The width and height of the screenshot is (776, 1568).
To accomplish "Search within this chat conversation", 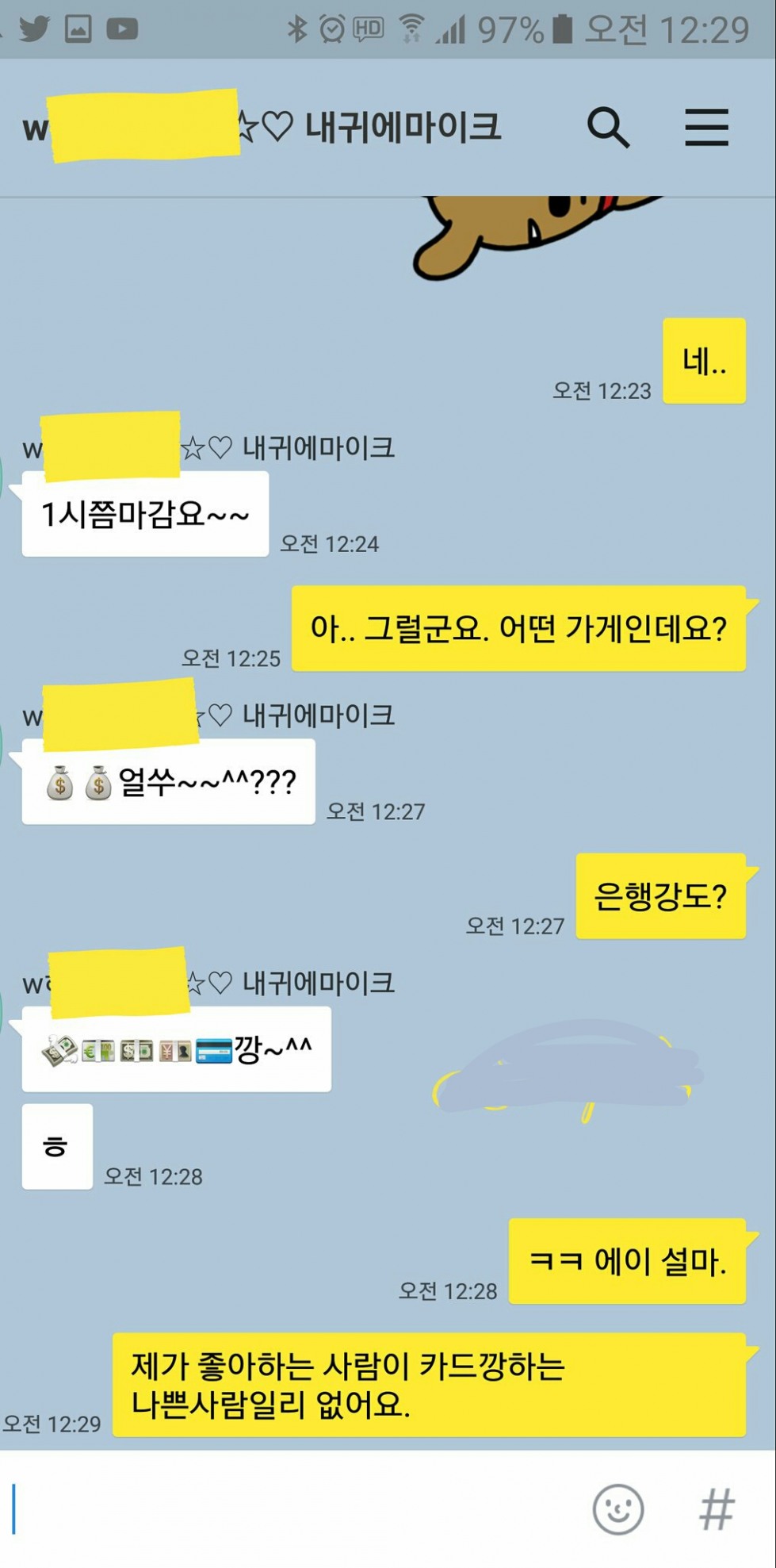I will (608, 128).
